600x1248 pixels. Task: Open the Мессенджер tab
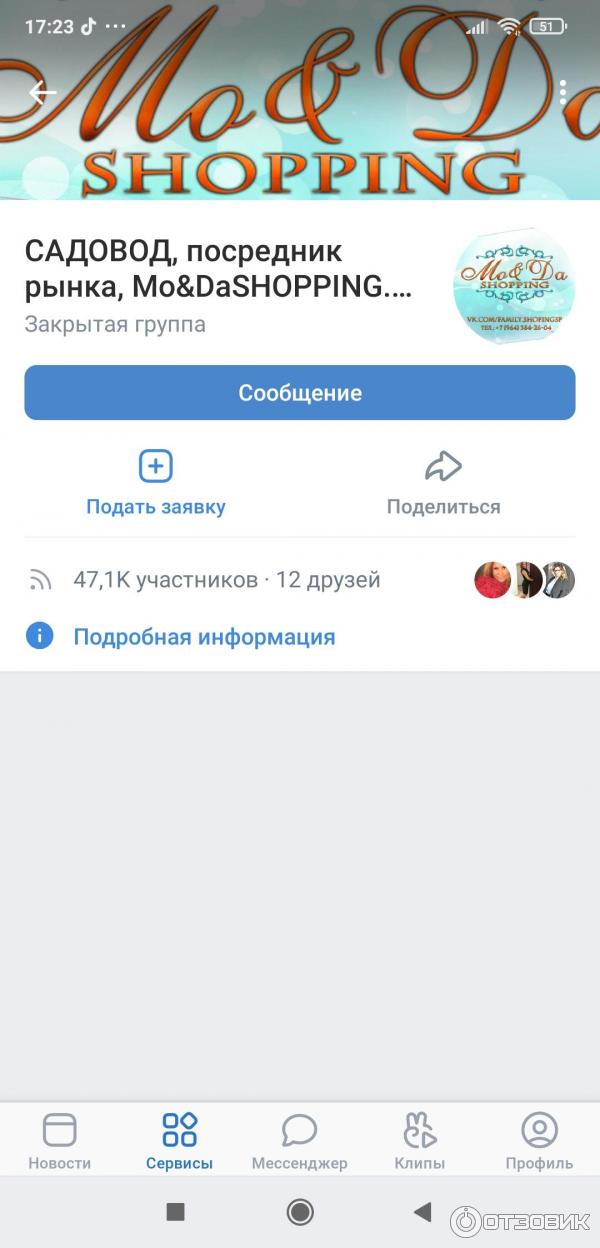click(299, 1141)
